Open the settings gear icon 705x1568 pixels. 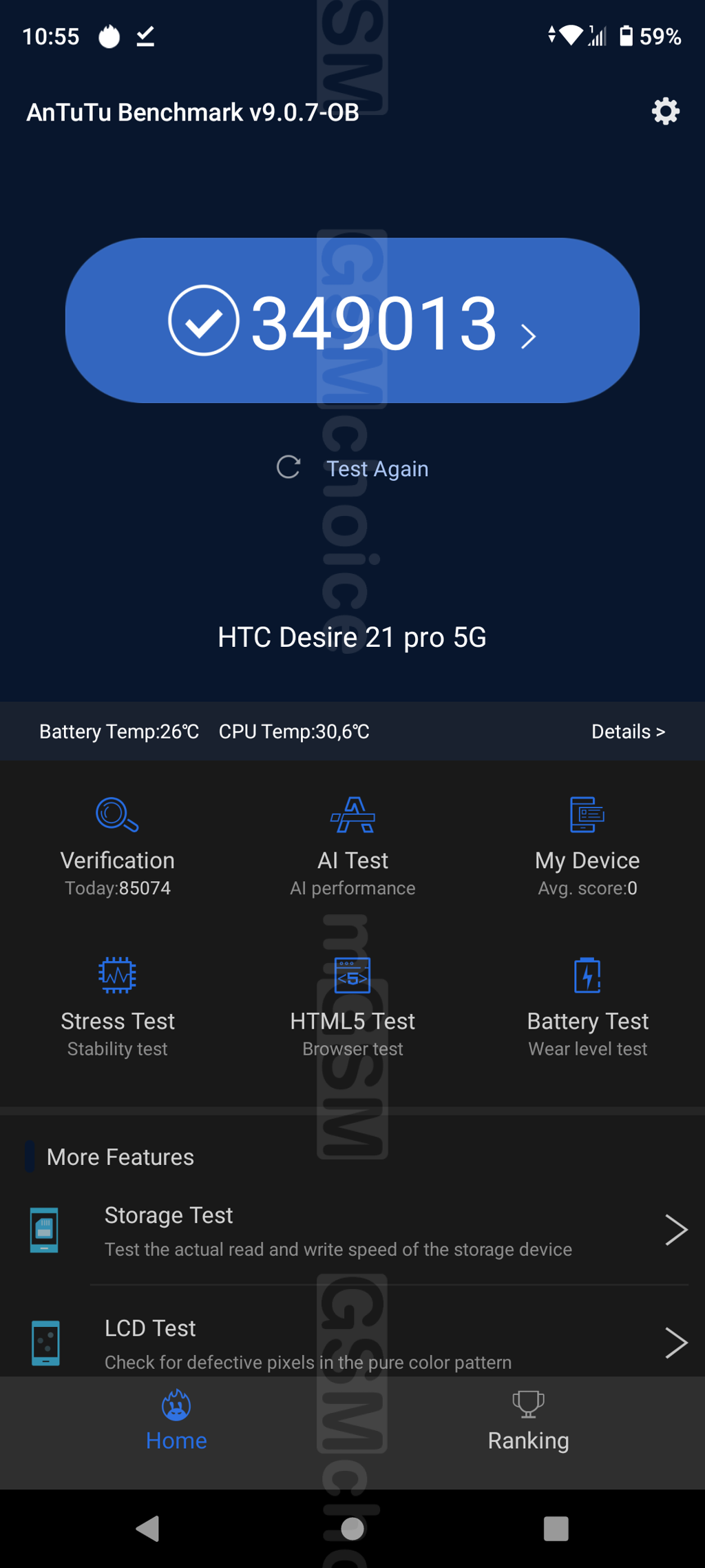coord(665,112)
